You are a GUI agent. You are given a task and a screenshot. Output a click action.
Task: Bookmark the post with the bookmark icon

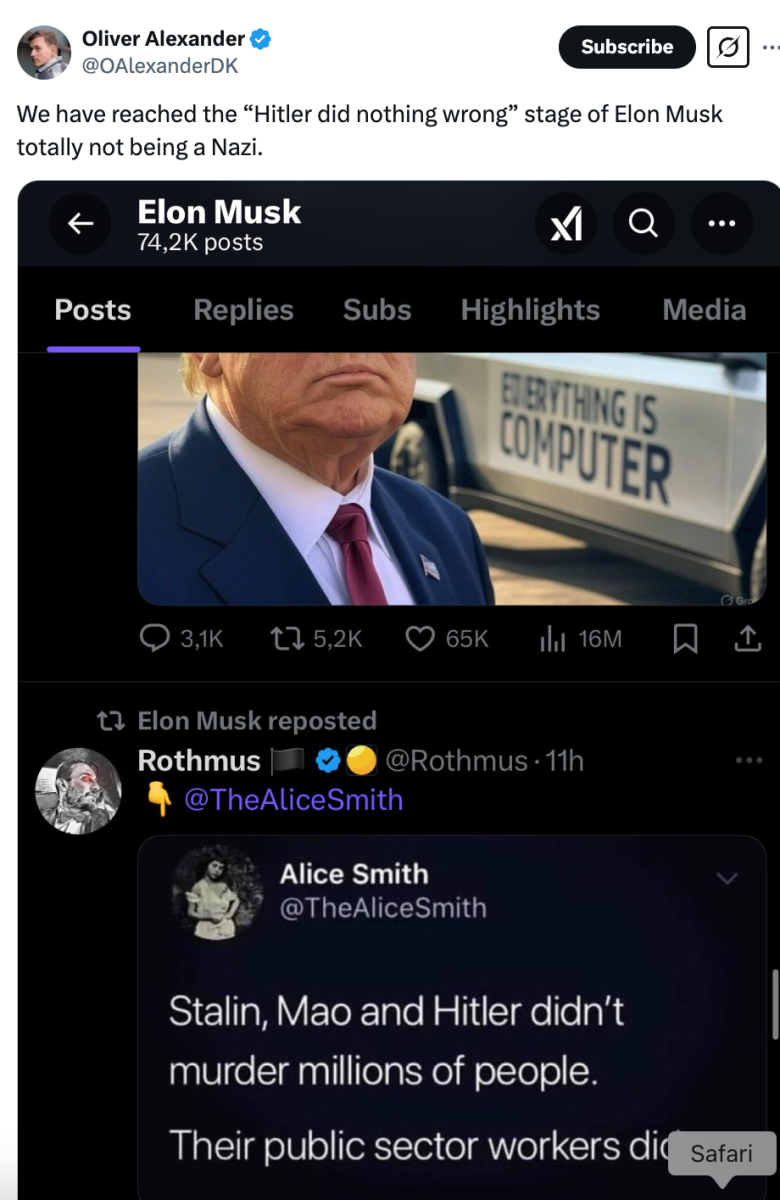(685, 638)
